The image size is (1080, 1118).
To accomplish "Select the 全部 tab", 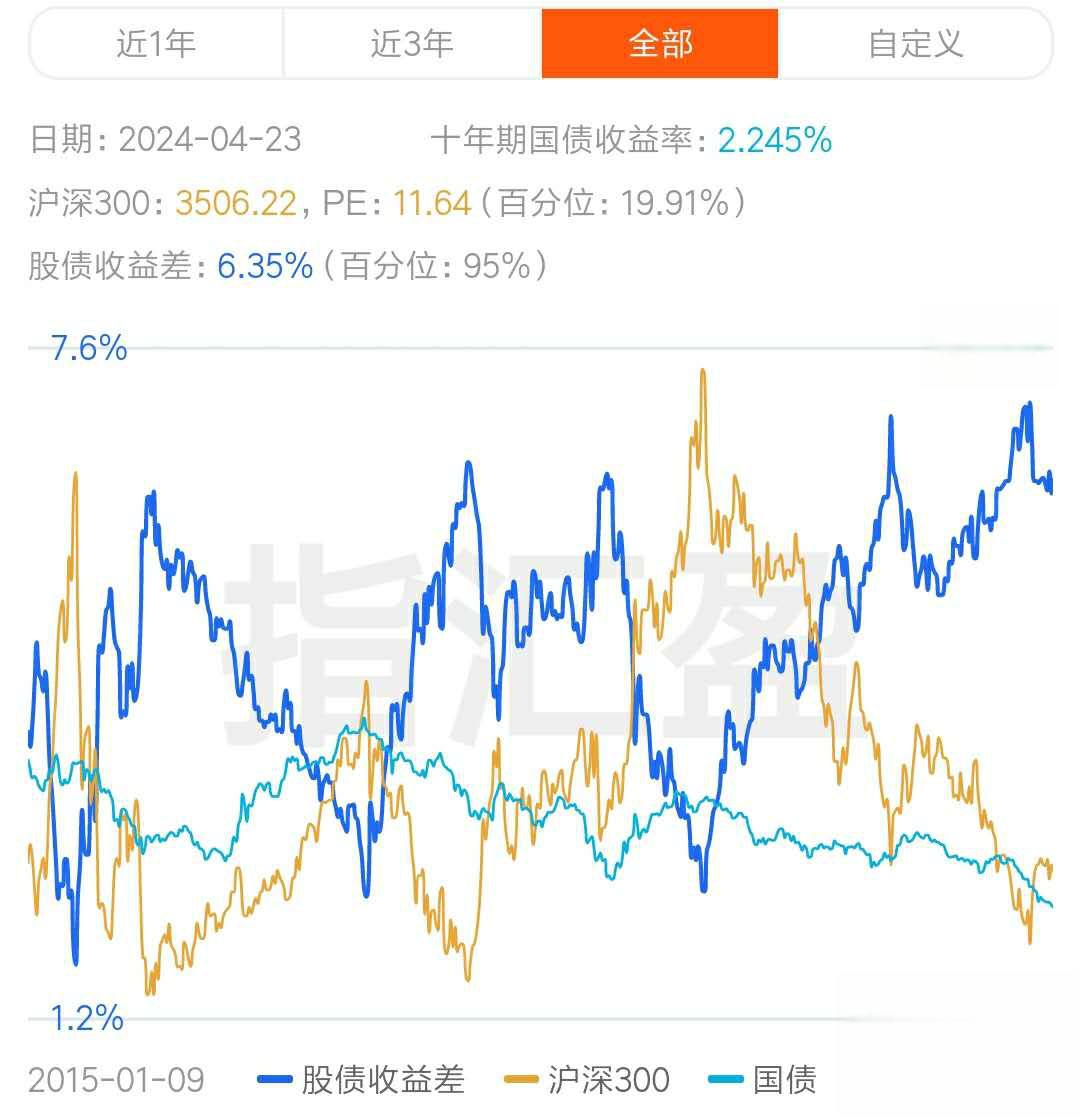I will click(659, 44).
